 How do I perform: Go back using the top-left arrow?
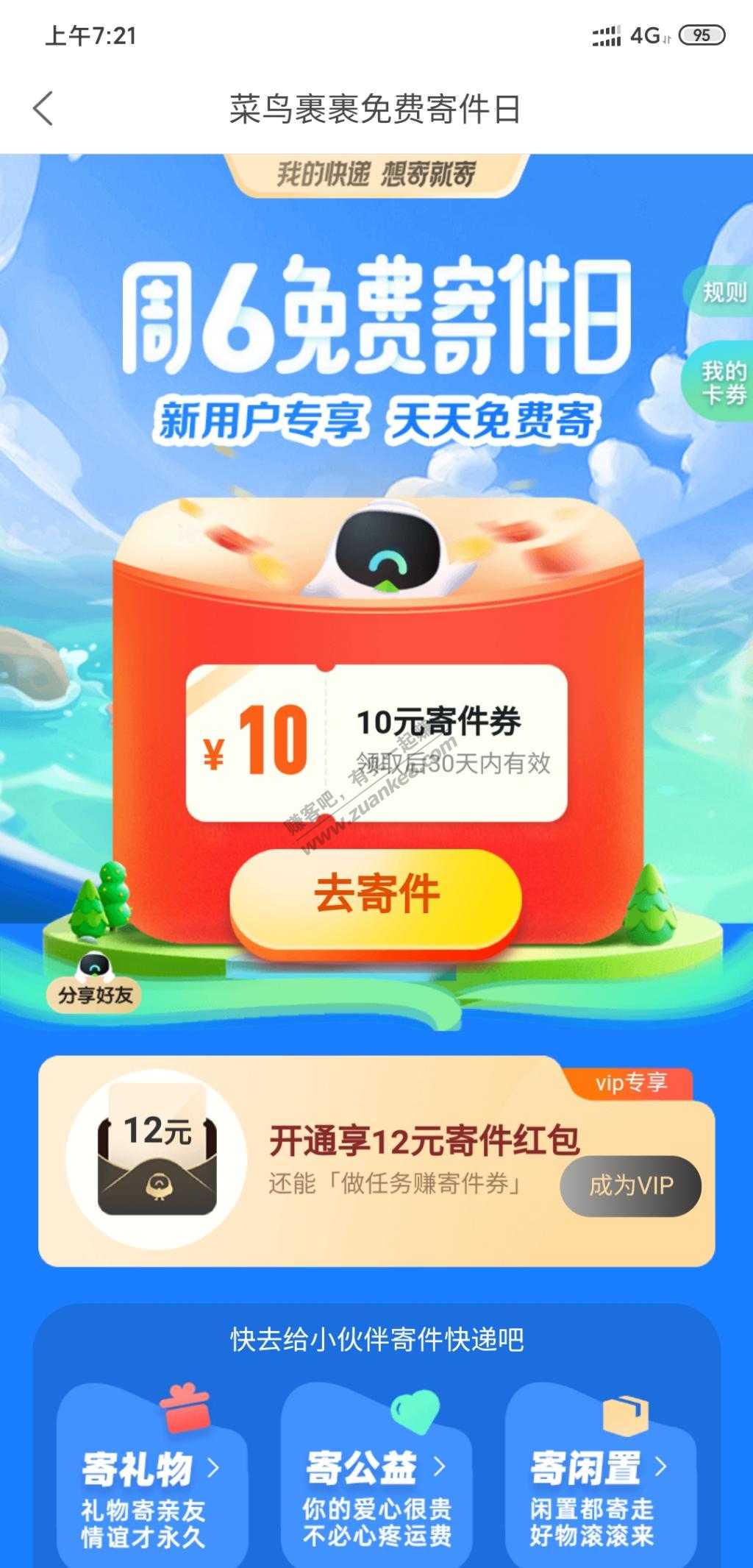click(43, 109)
